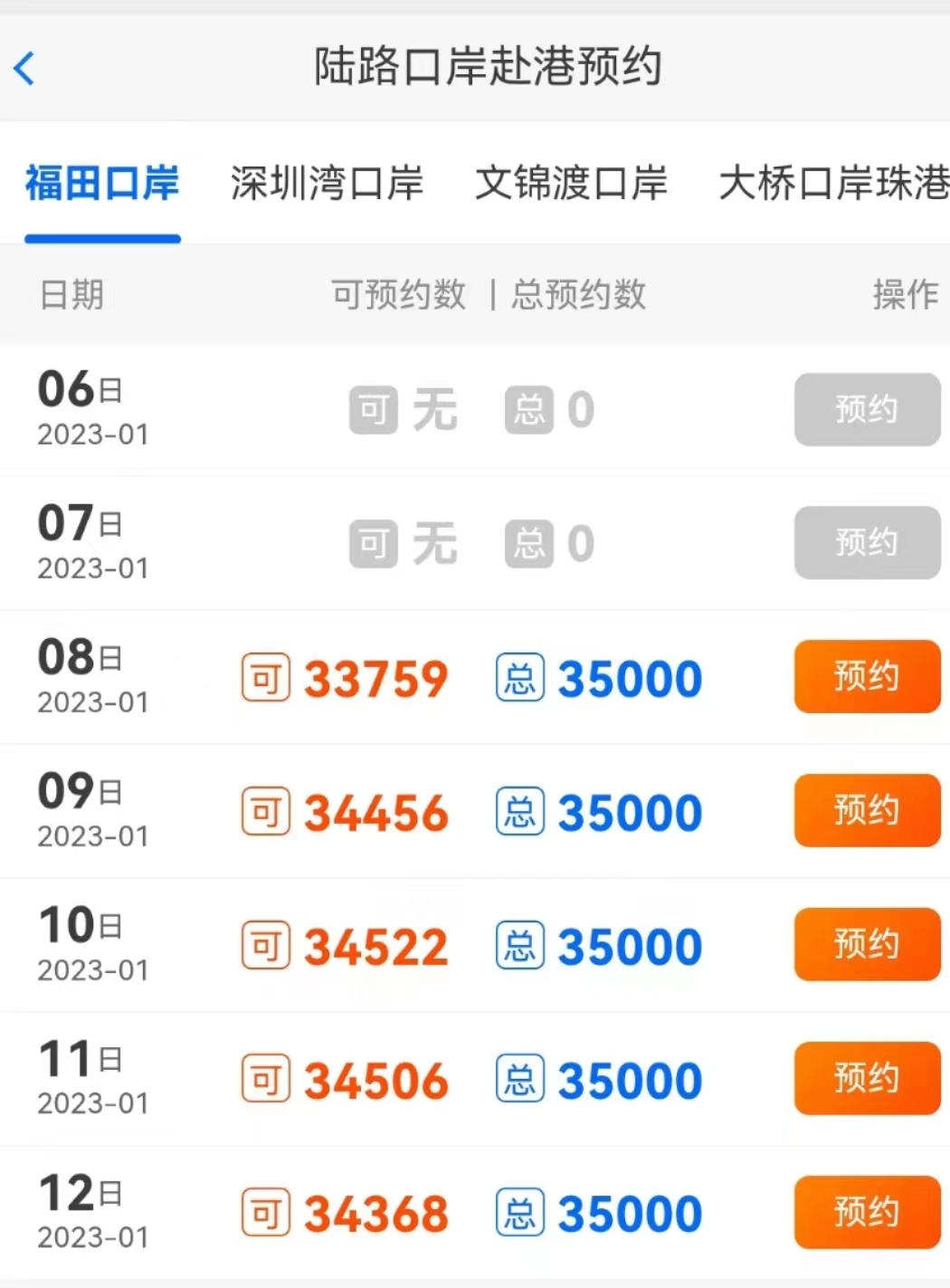The image size is (950, 1288).
Task: Tap 预约 for January 10
Action: click(867, 944)
